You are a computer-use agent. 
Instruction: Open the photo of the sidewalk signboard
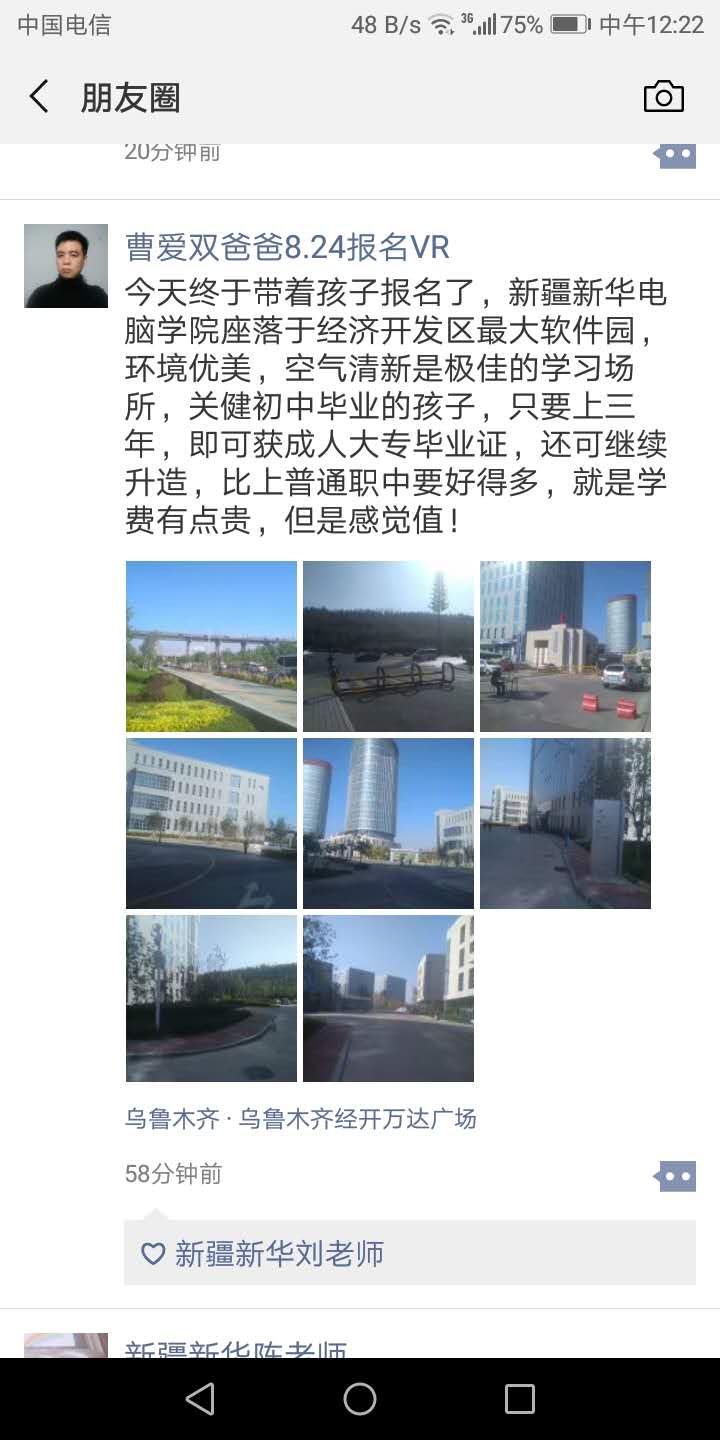coord(565,823)
